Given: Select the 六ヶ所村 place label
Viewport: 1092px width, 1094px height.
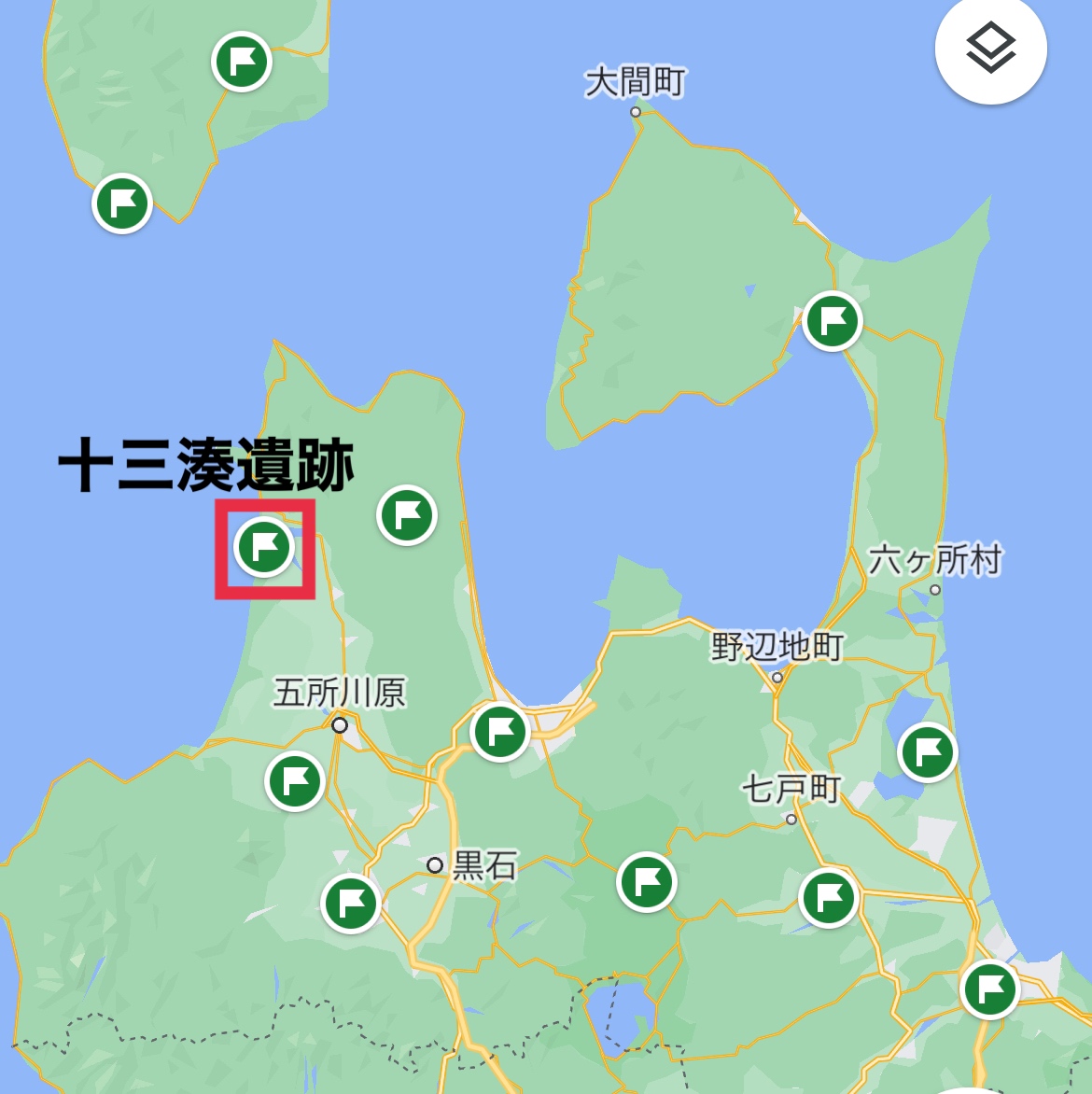Looking at the screenshot, I should pyautogui.click(x=934, y=561).
